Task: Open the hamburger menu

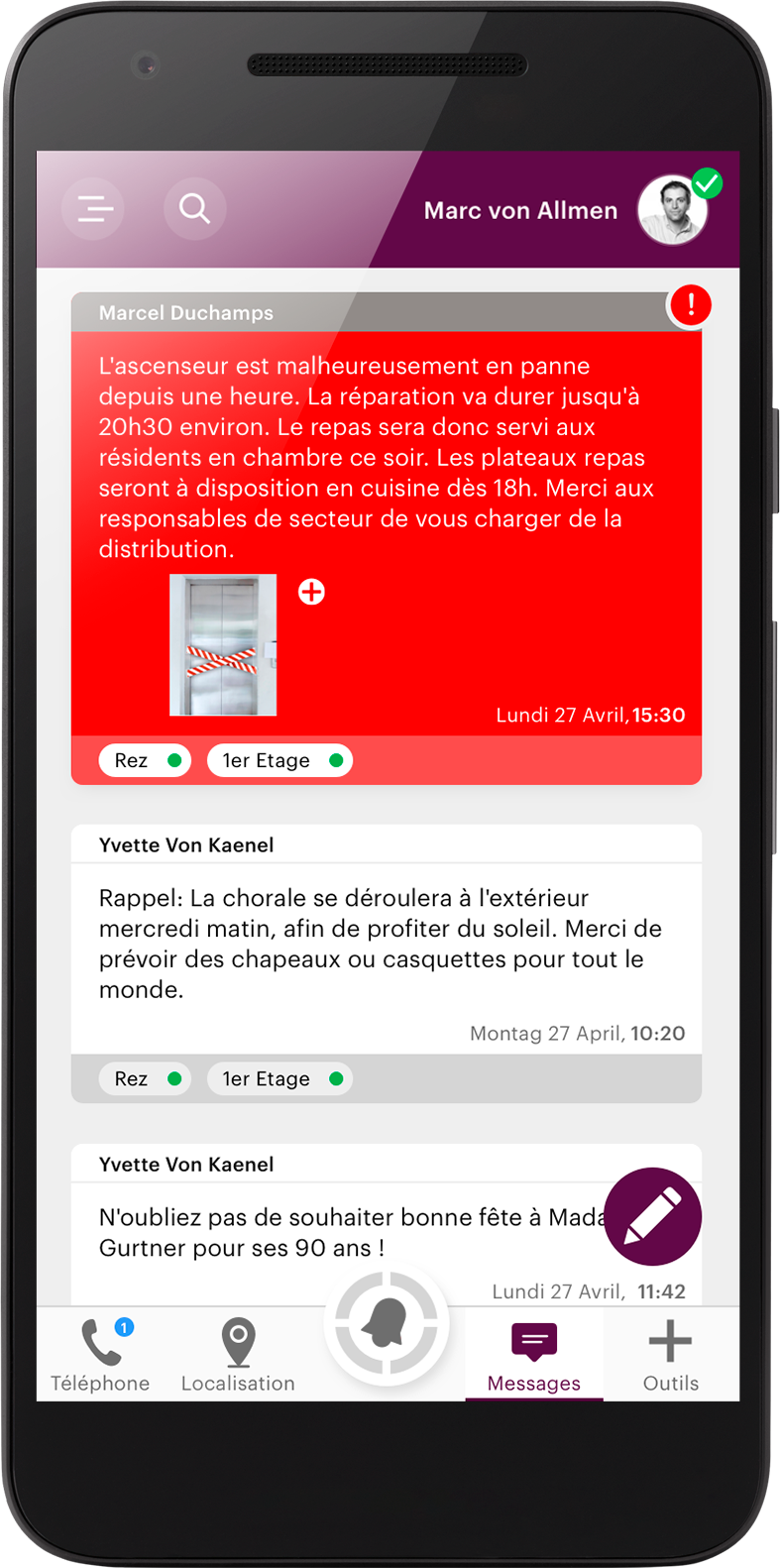Action: pyautogui.click(x=95, y=209)
